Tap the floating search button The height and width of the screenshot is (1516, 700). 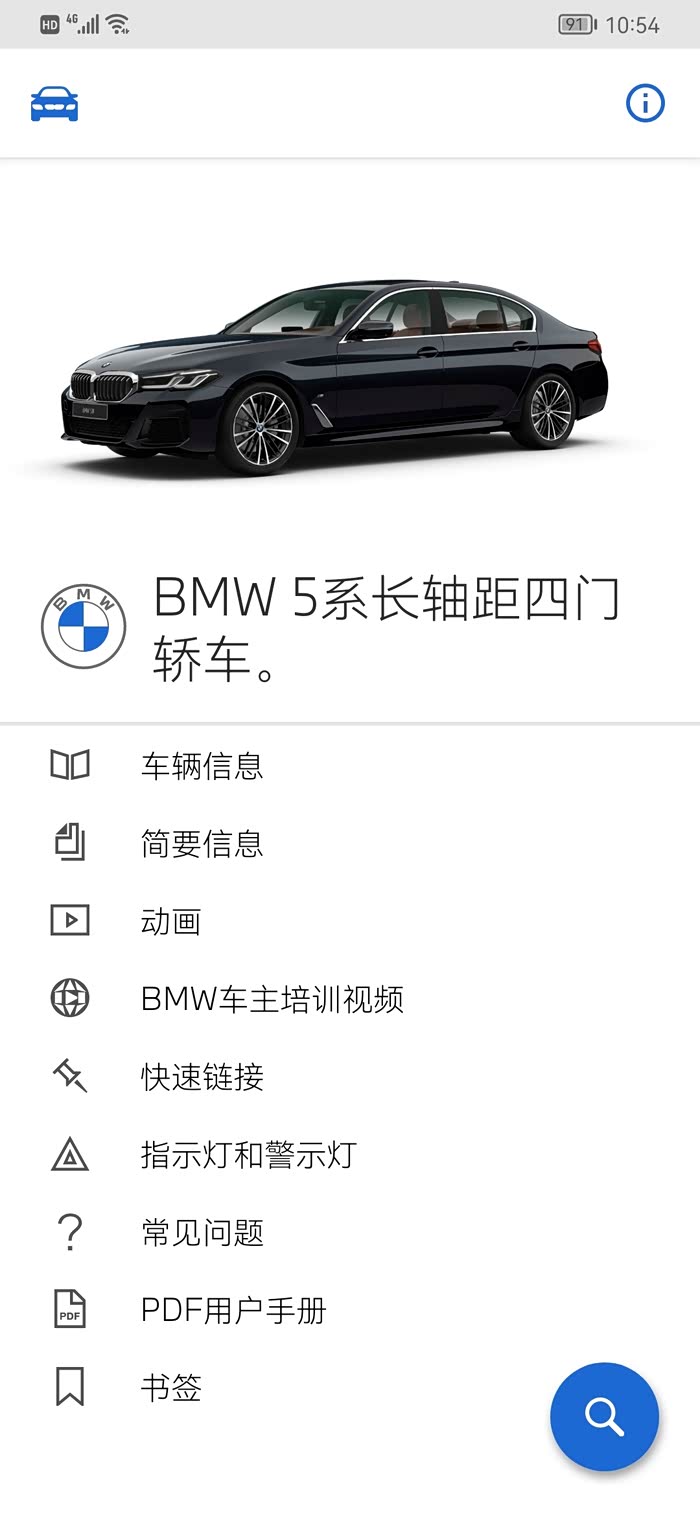(605, 1417)
